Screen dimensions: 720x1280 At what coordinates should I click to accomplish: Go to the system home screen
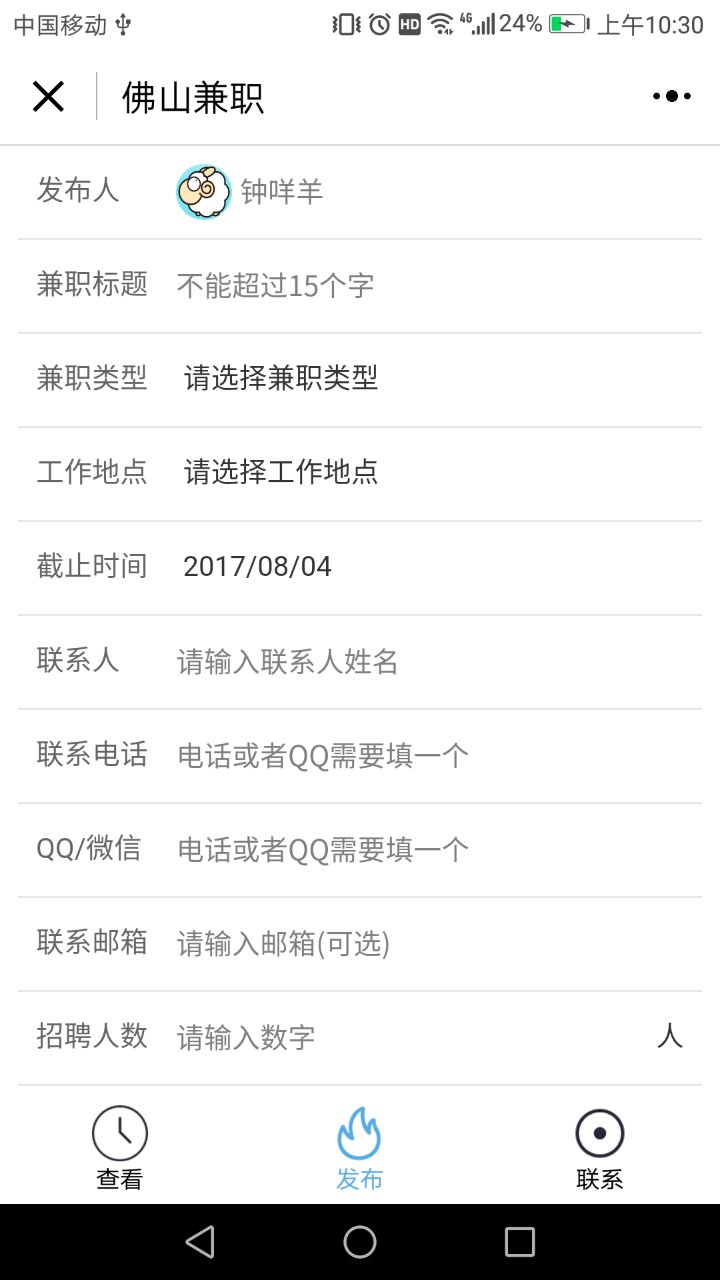tap(360, 1242)
